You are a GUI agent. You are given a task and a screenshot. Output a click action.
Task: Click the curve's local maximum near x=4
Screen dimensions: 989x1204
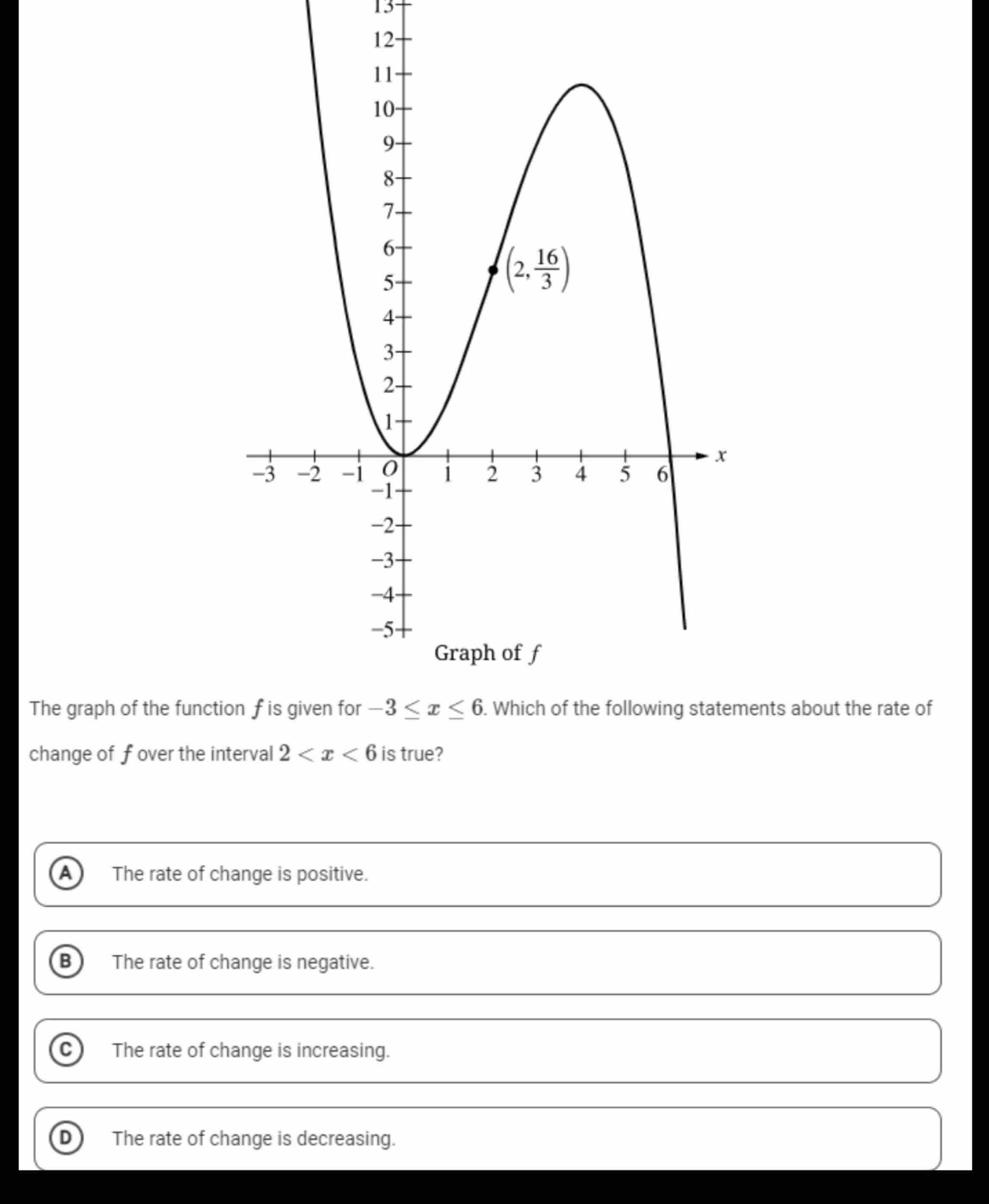click(x=581, y=86)
